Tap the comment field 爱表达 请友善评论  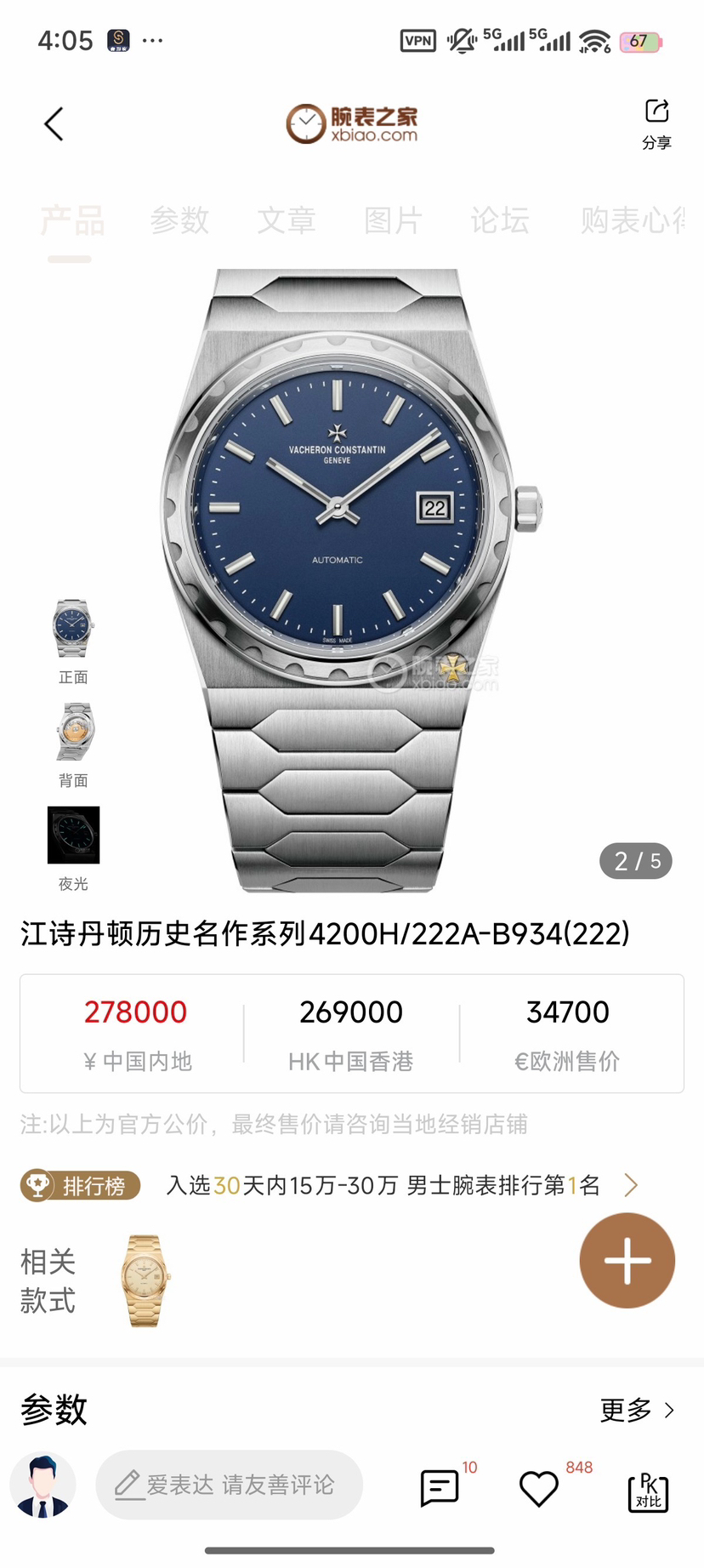tap(230, 1485)
